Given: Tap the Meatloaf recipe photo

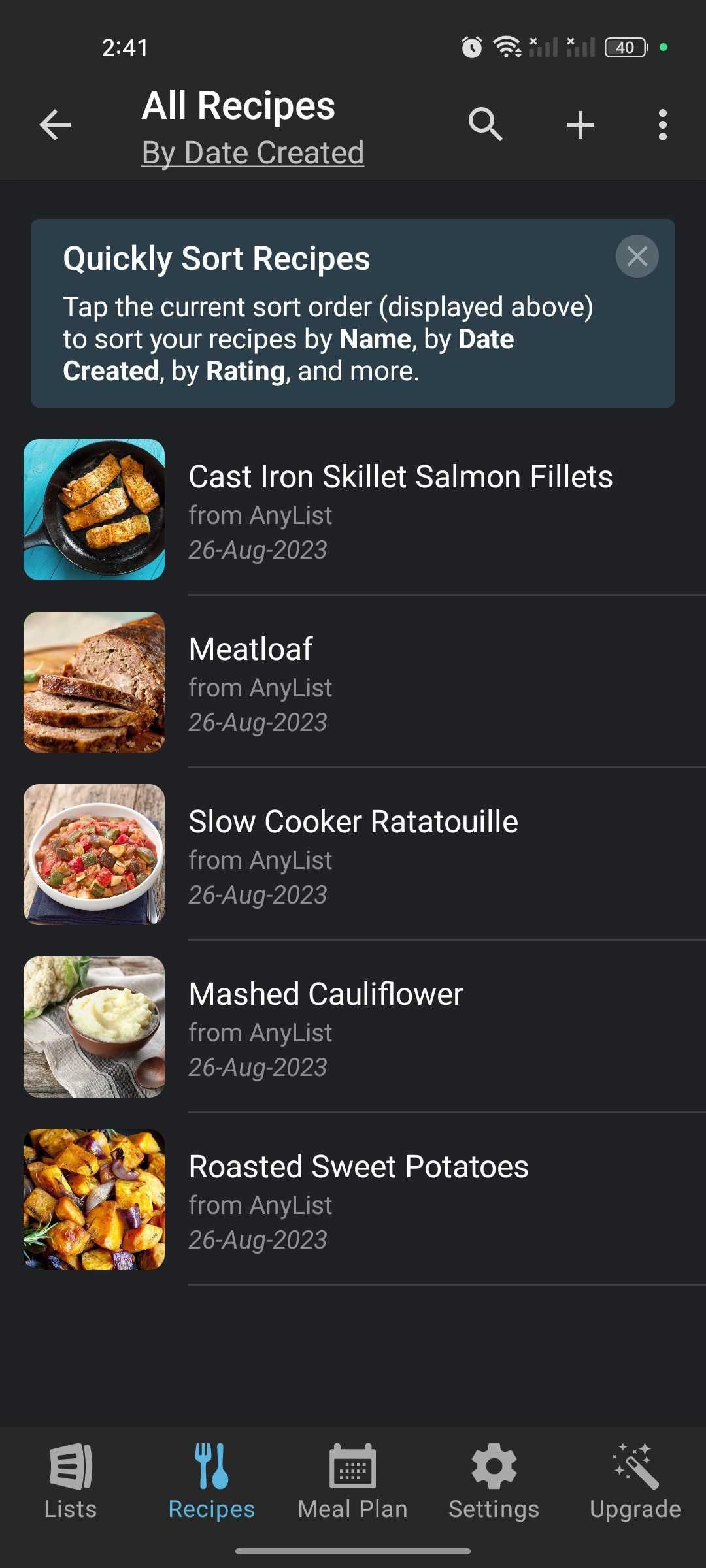Looking at the screenshot, I should pyautogui.click(x=94, y=683).
